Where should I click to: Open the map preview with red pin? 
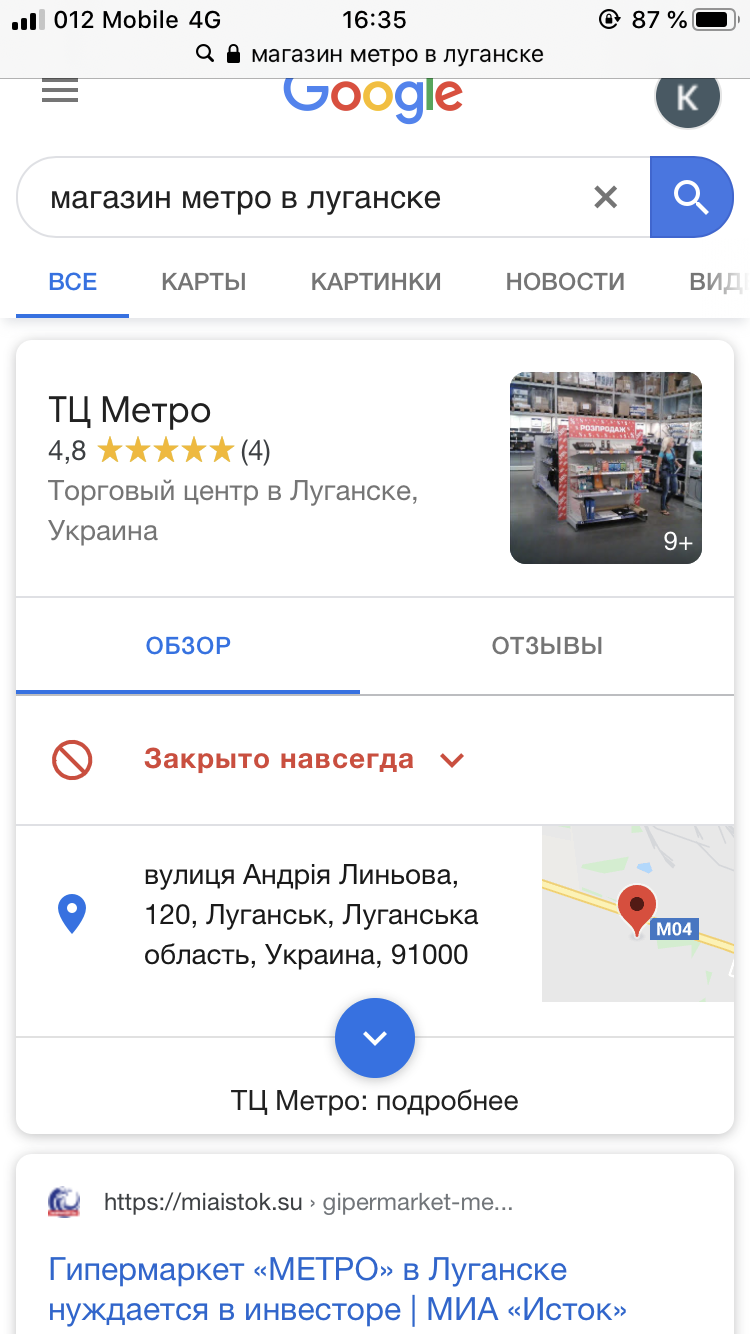pyautogui.click(x=638, y=913)
